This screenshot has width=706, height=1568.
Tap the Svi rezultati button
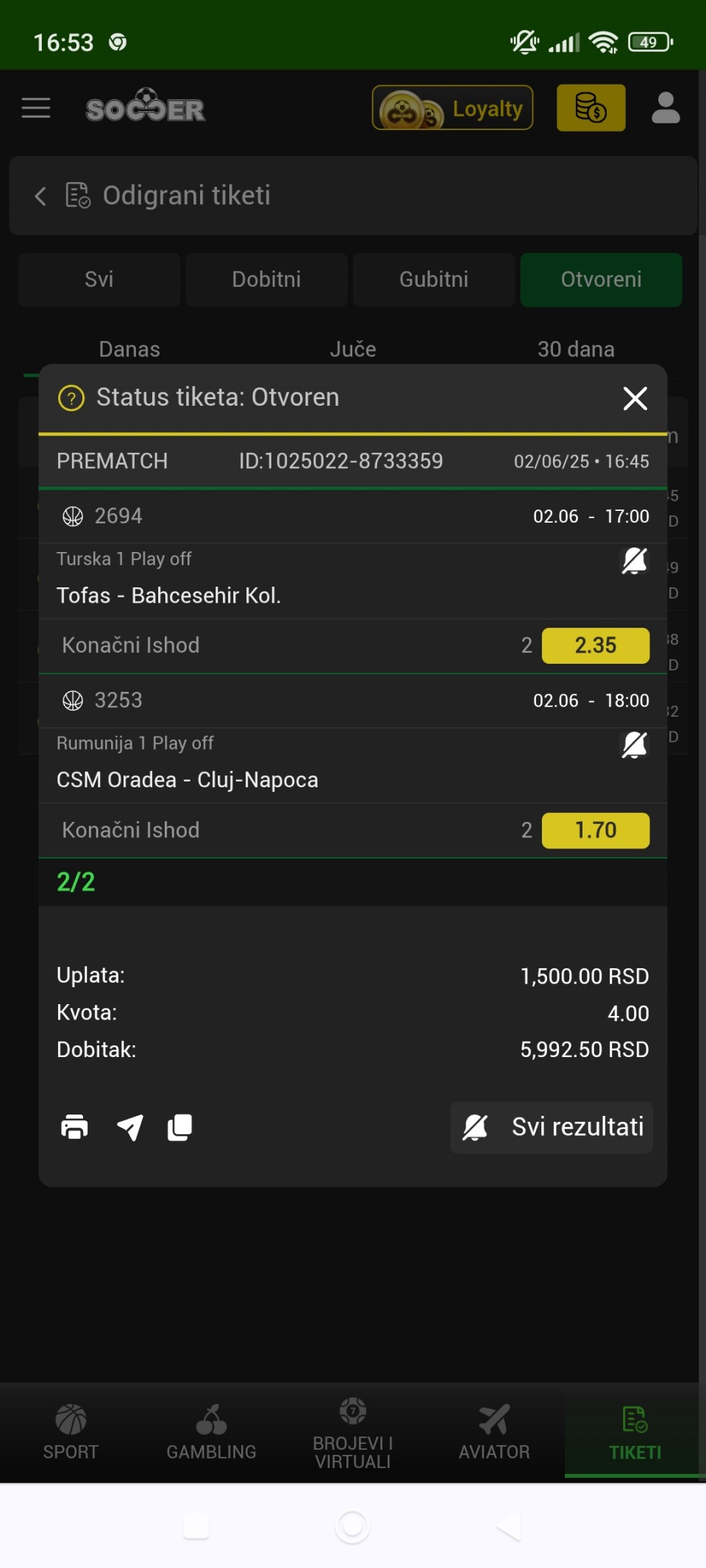click(x=552, y=1127)
